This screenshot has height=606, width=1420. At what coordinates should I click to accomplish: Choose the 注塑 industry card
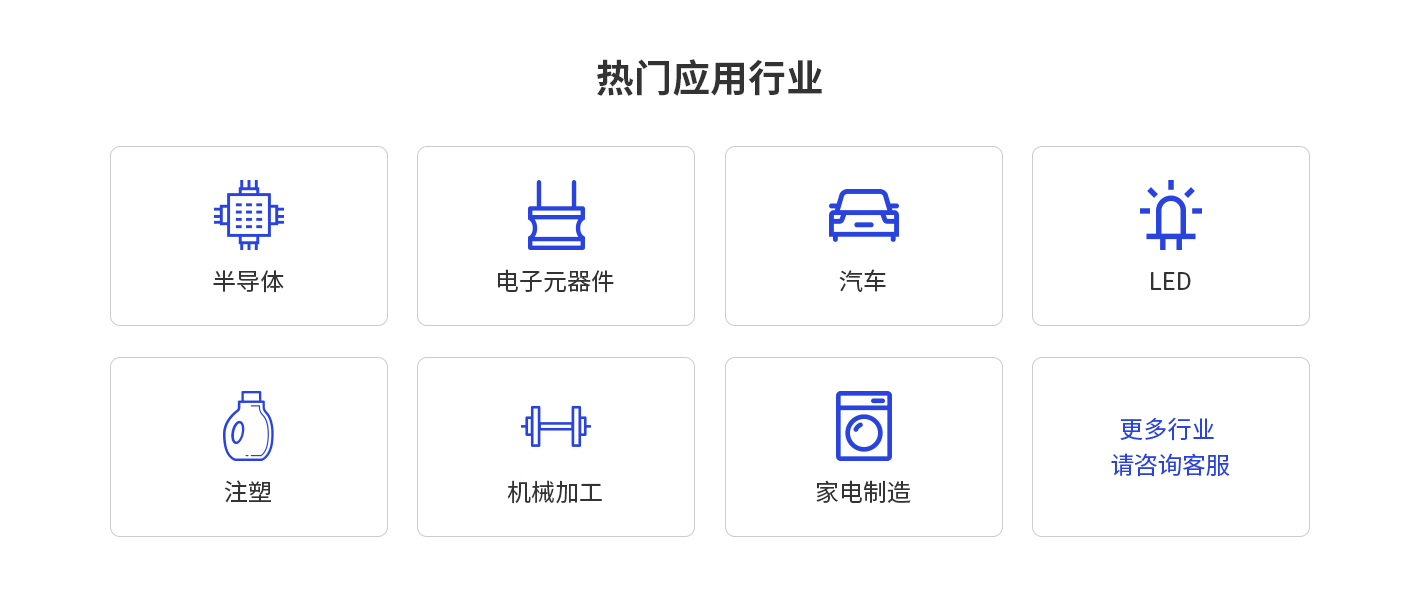(249, 447)
